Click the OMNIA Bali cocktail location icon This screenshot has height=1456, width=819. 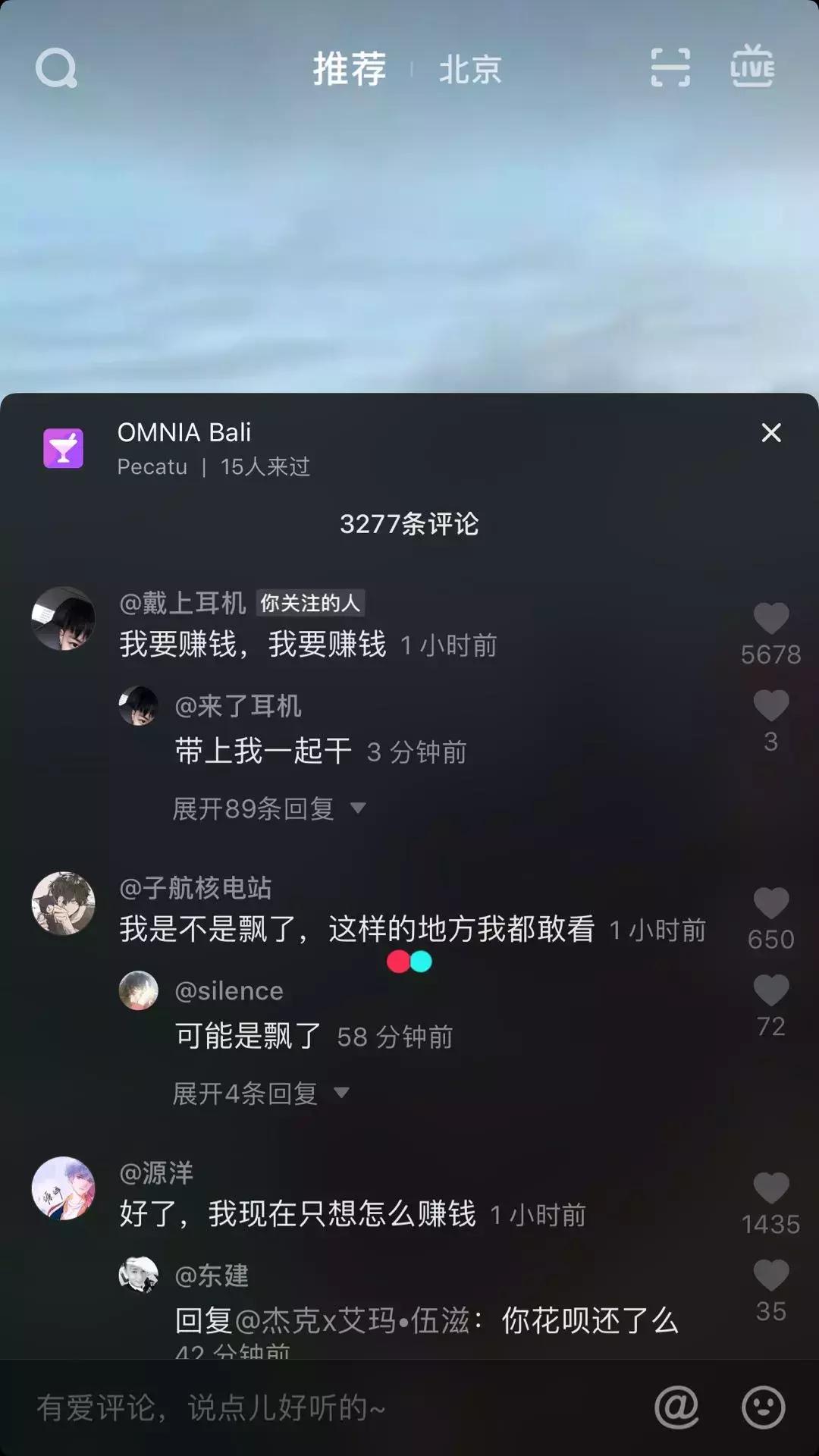[x=62, y=449]
